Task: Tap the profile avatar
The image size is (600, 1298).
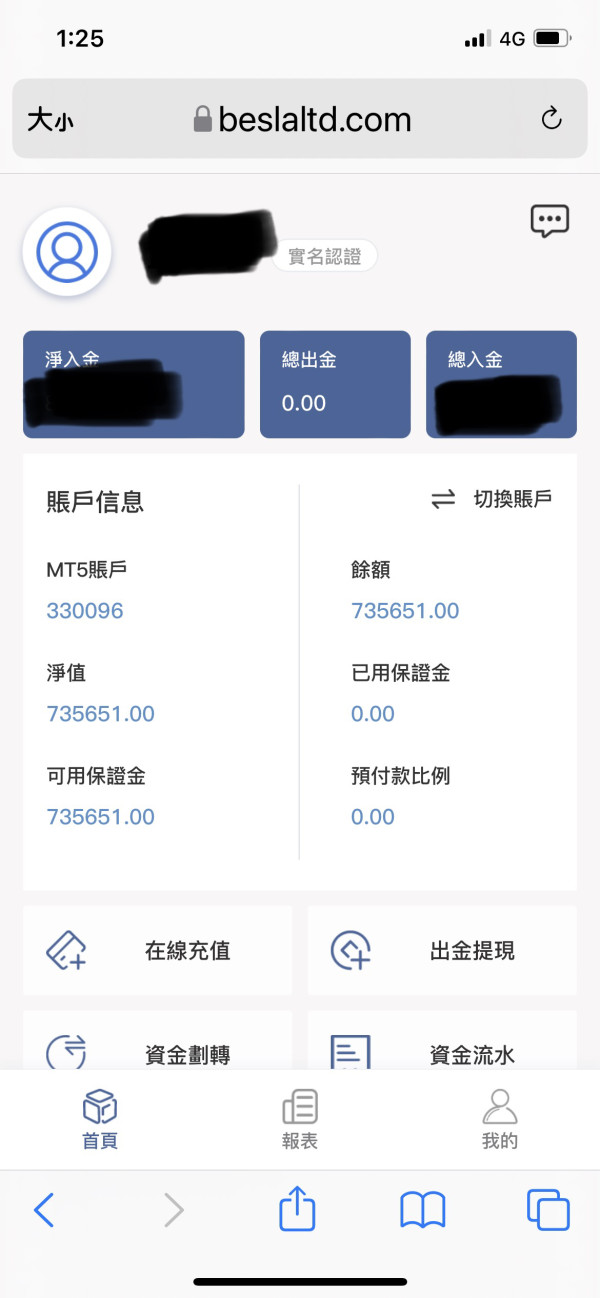Action: pyautogui.click(x=67, y=251)
